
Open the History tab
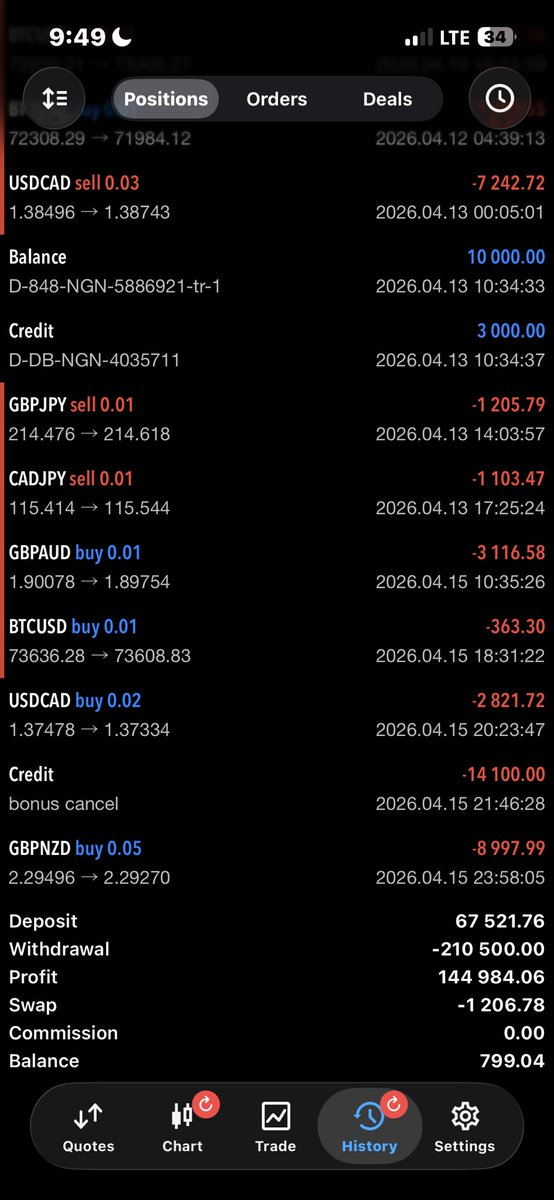point(369,1128)
